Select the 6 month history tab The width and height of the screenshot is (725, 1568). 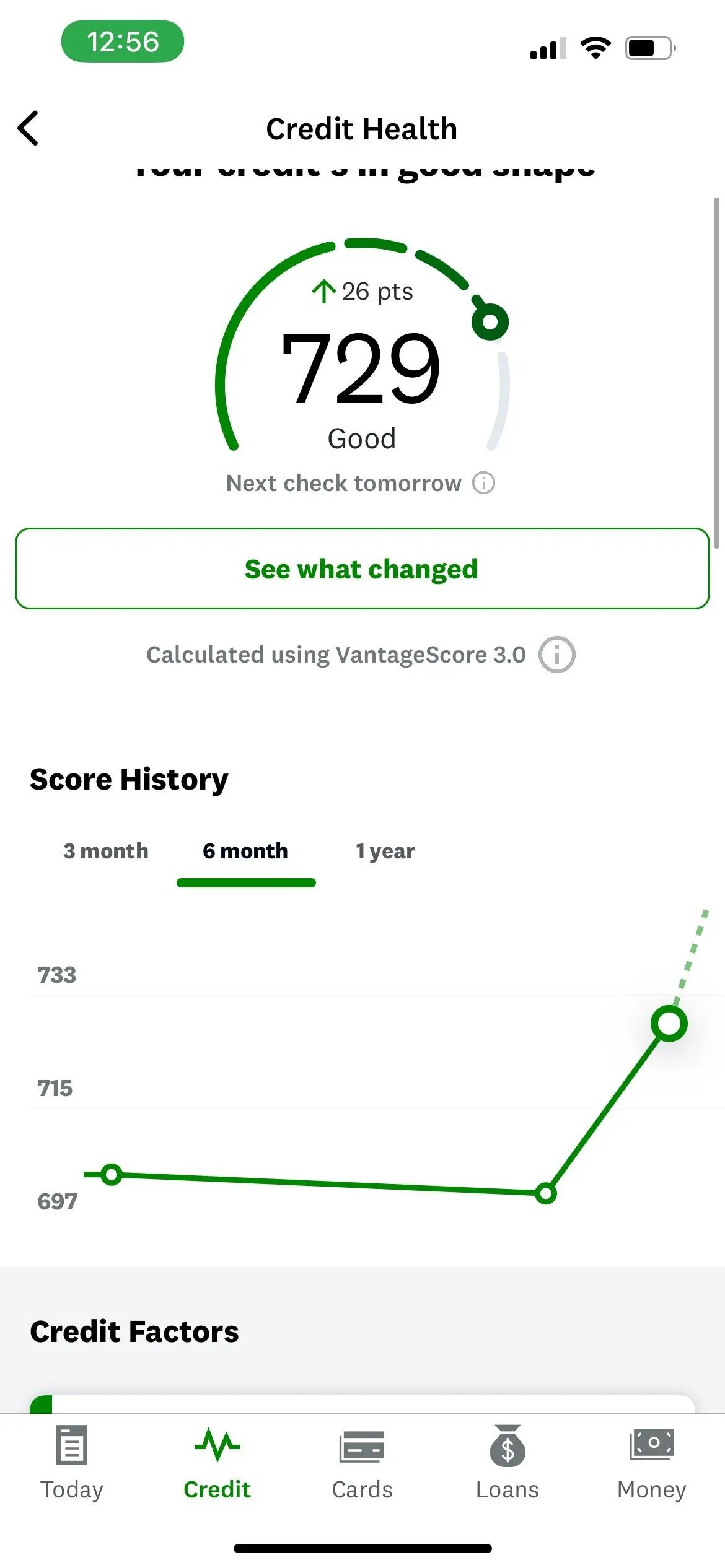(245, 851)
